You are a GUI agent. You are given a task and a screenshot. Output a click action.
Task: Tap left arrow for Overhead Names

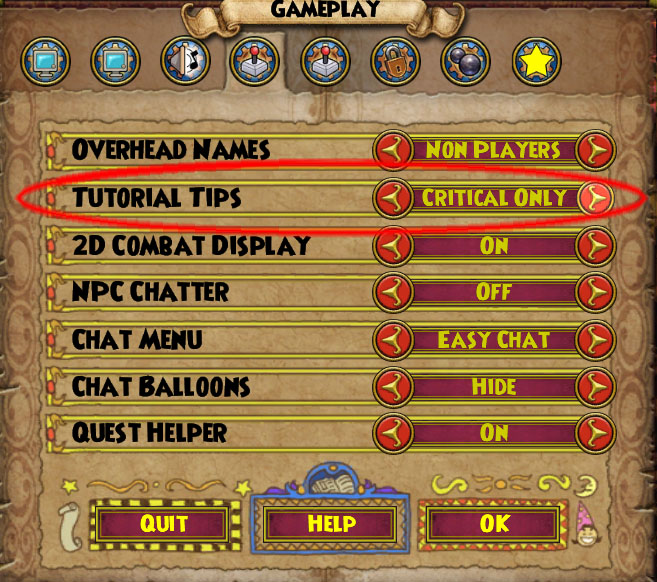[x=393, y=151]
